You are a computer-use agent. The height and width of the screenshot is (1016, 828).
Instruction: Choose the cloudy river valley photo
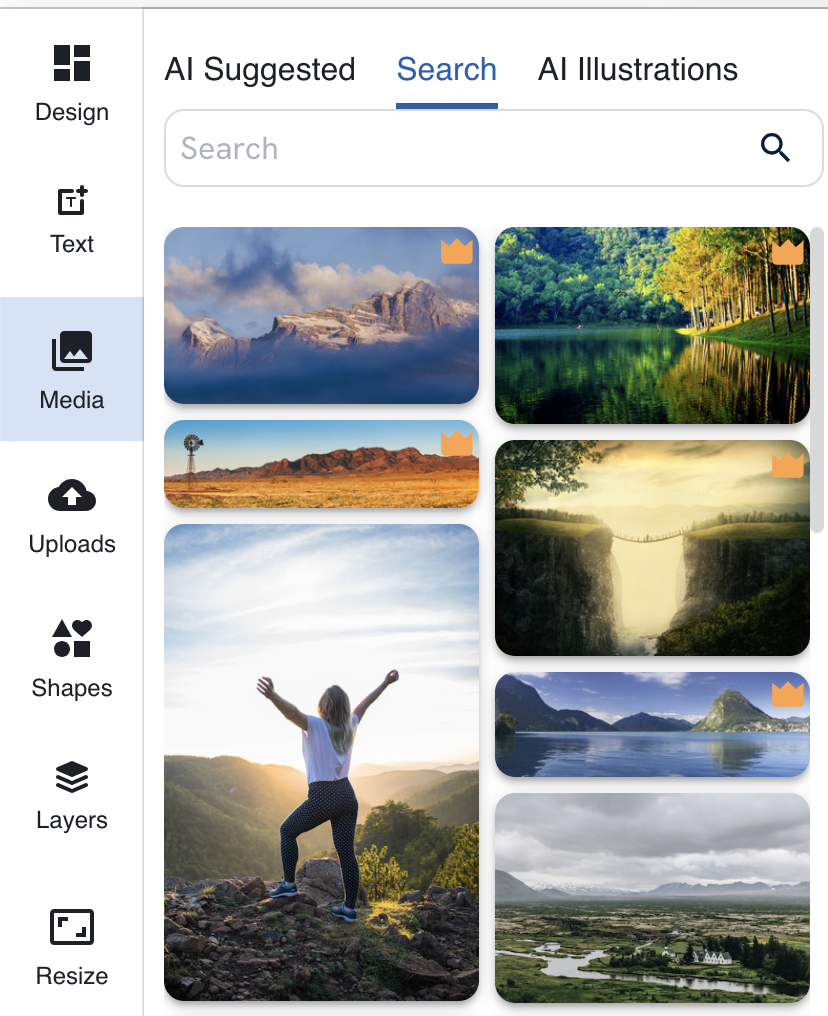[x=651, y=897]
